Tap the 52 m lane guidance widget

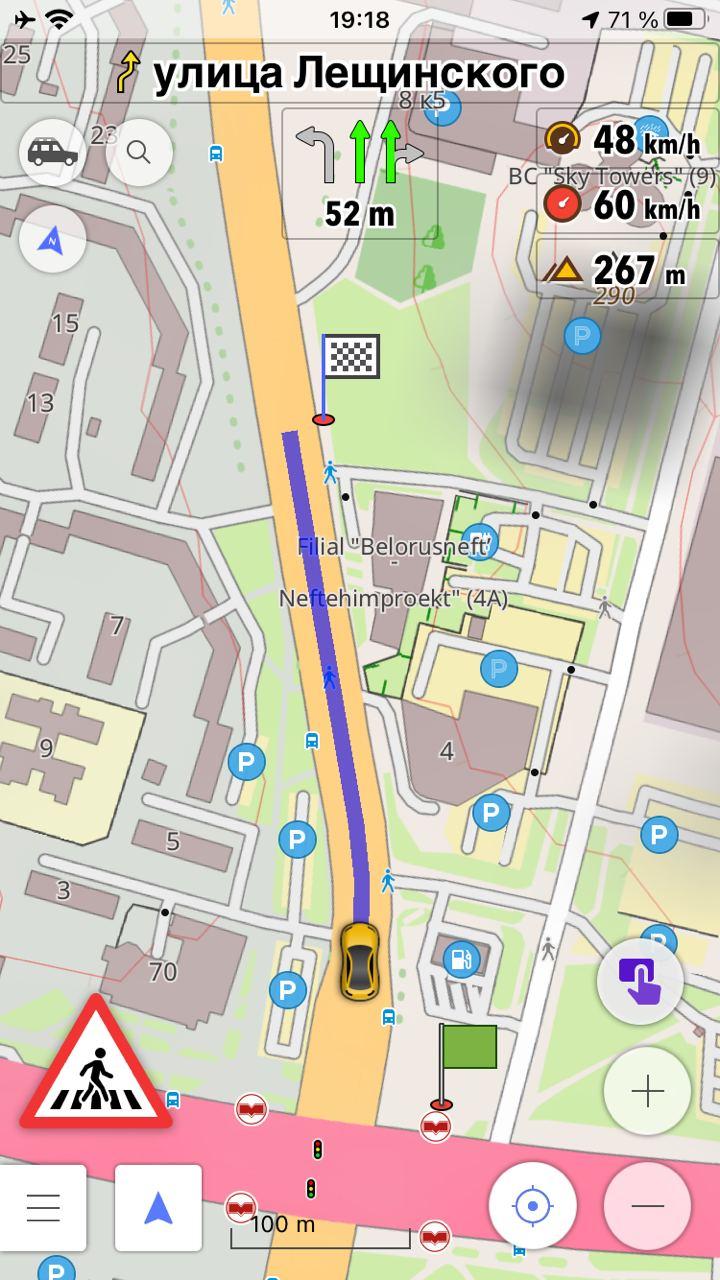click(360, 174)
